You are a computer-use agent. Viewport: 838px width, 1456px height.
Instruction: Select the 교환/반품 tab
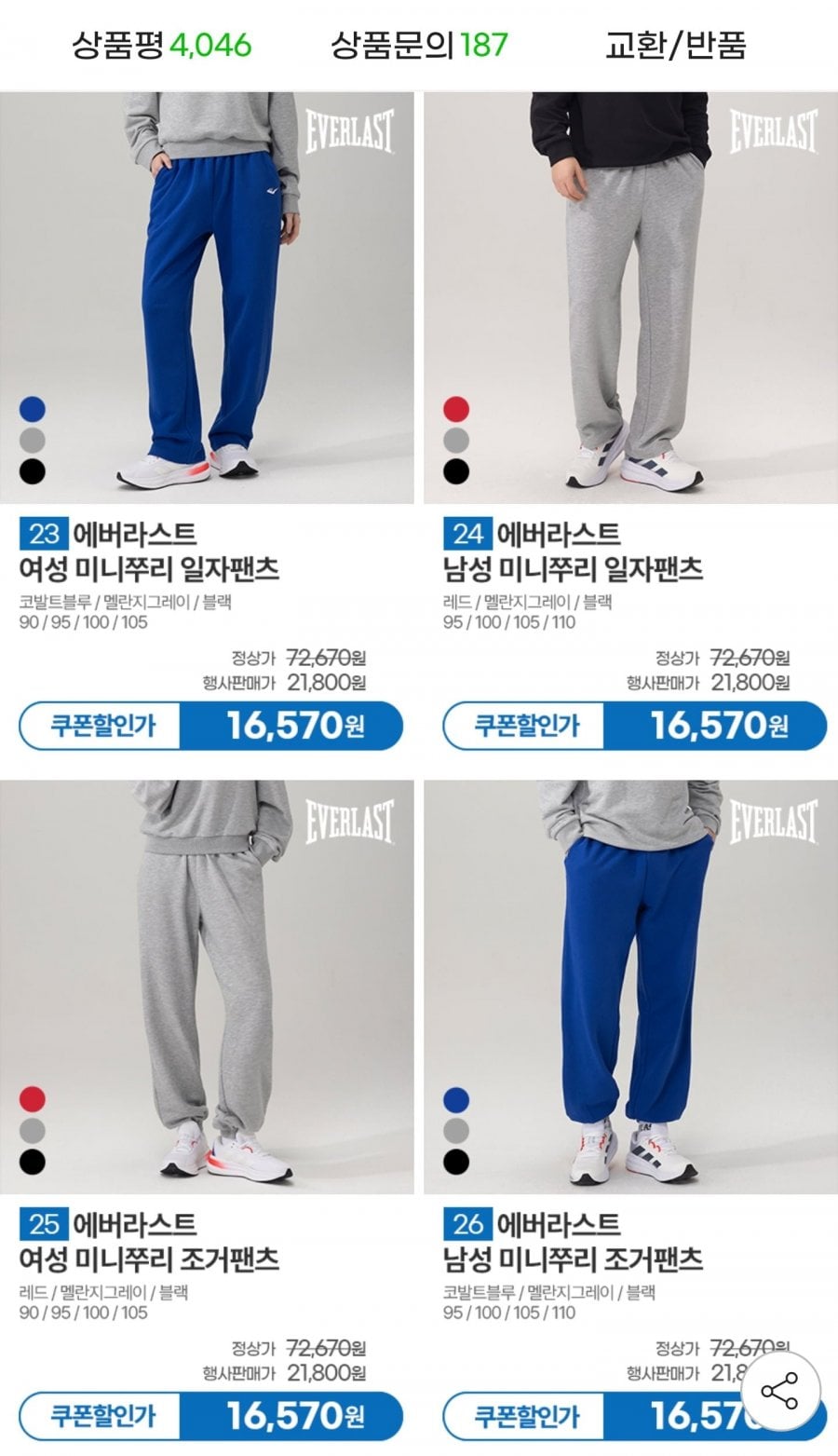675,45
